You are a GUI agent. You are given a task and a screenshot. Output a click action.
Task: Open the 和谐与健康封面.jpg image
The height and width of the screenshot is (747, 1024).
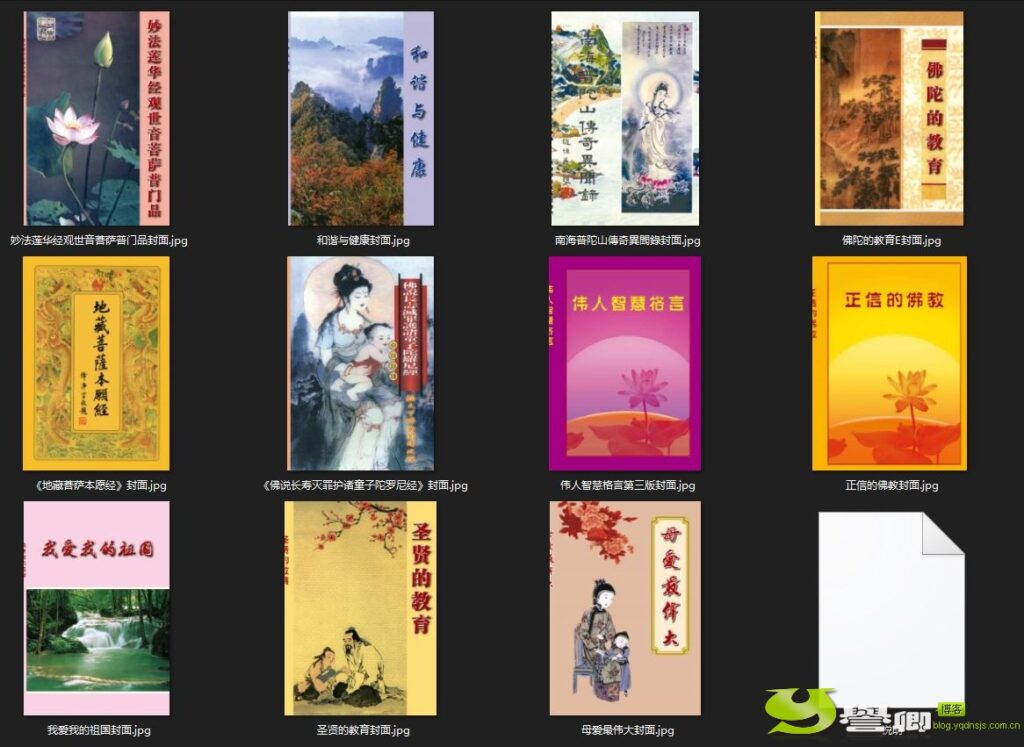pyautogui.click(x=361, y=118)
